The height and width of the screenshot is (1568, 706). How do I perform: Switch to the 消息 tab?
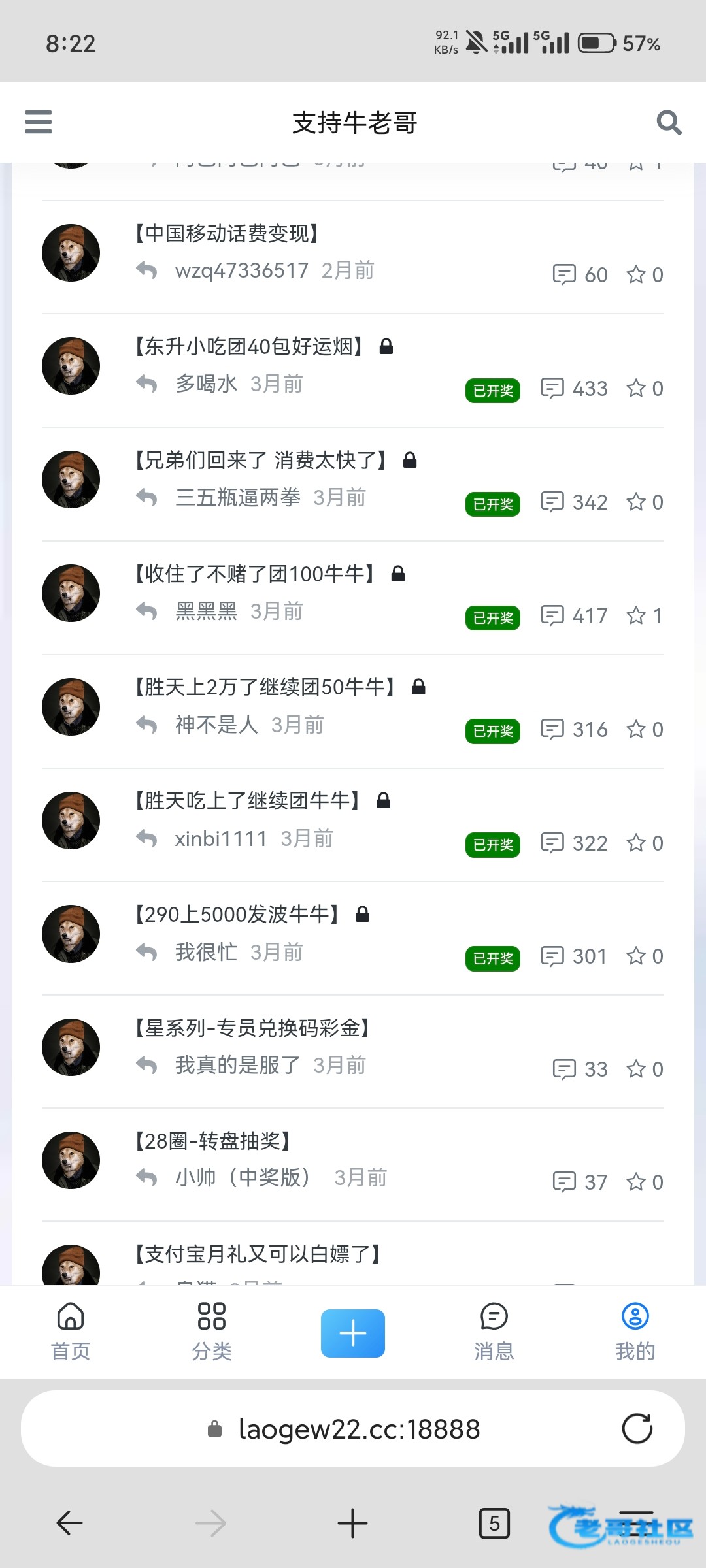tap(494, 1332)
